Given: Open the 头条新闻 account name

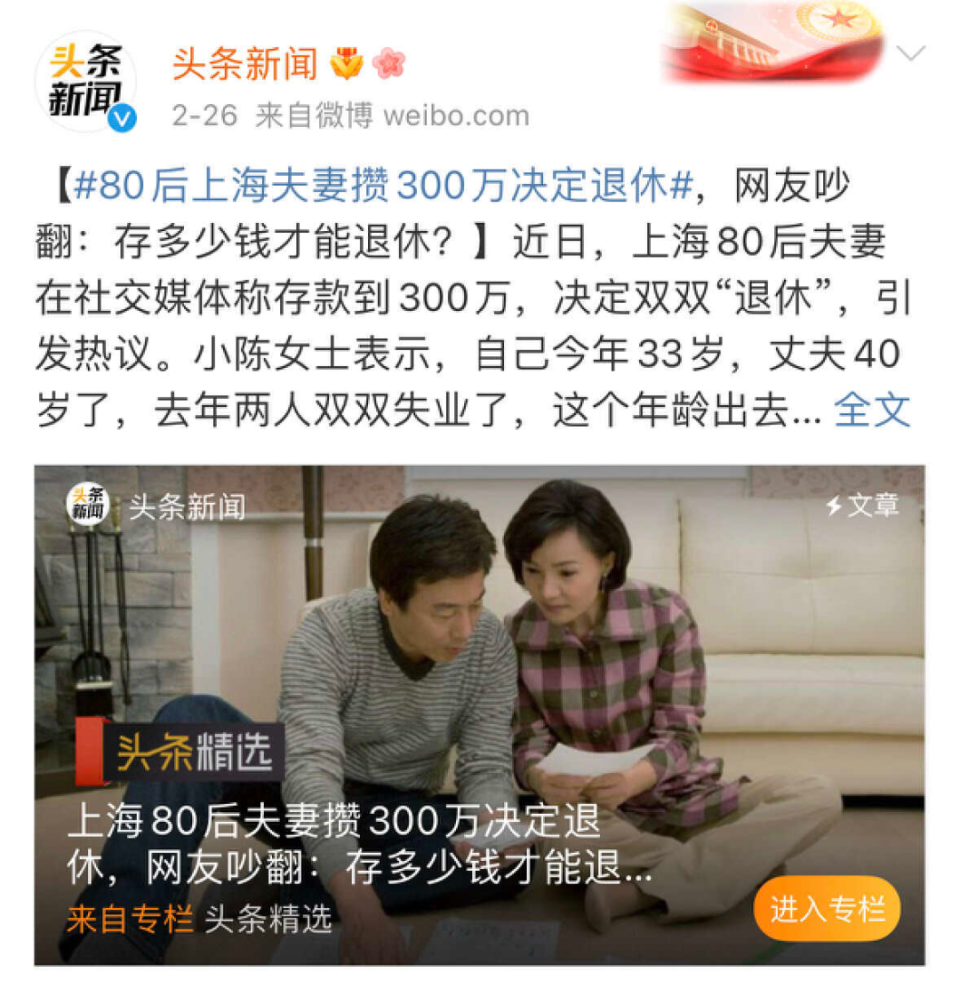Looking at the screenshot, I should pos(244,64).
